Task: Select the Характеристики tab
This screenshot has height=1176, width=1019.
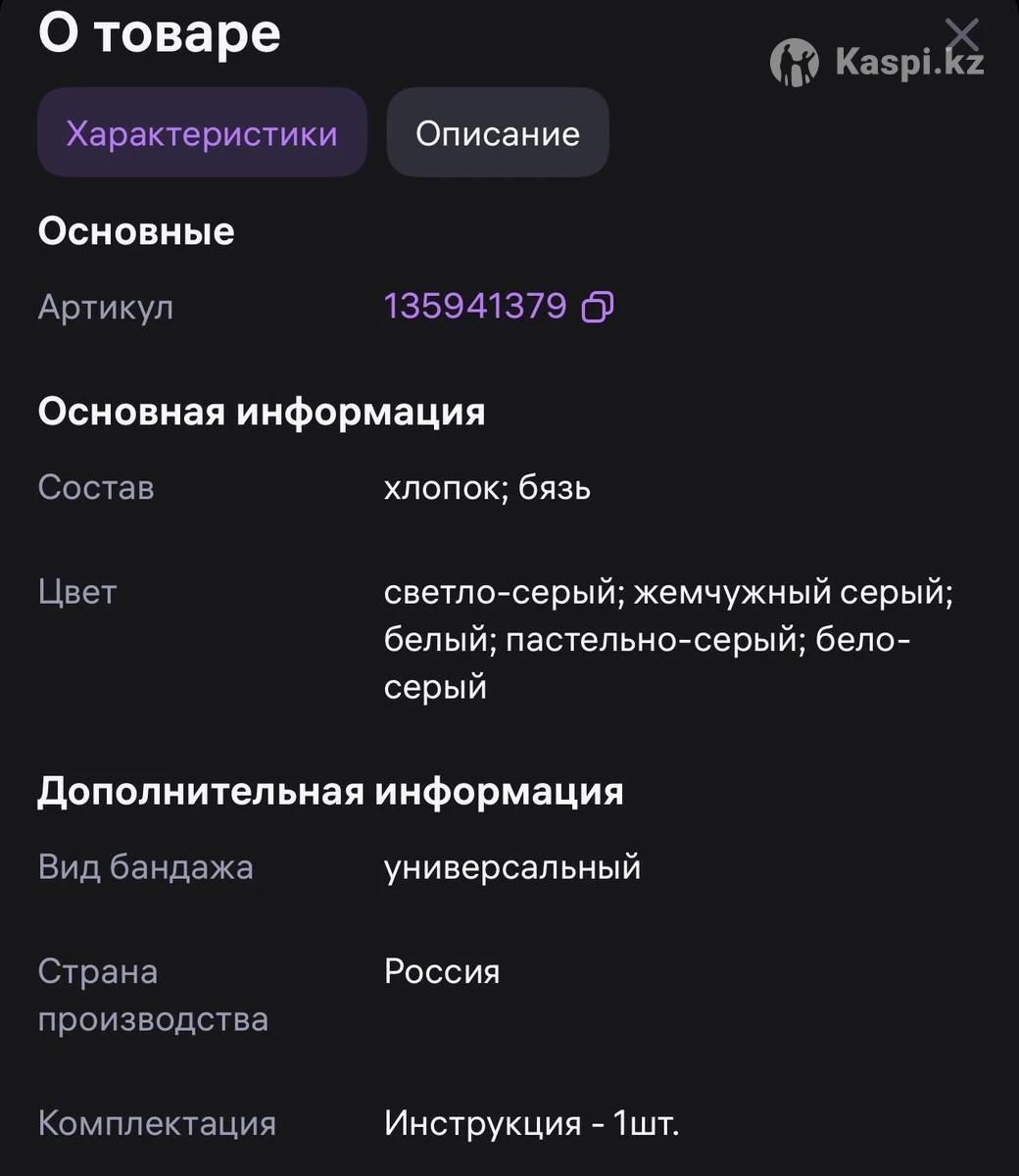Action: (202, 133)
